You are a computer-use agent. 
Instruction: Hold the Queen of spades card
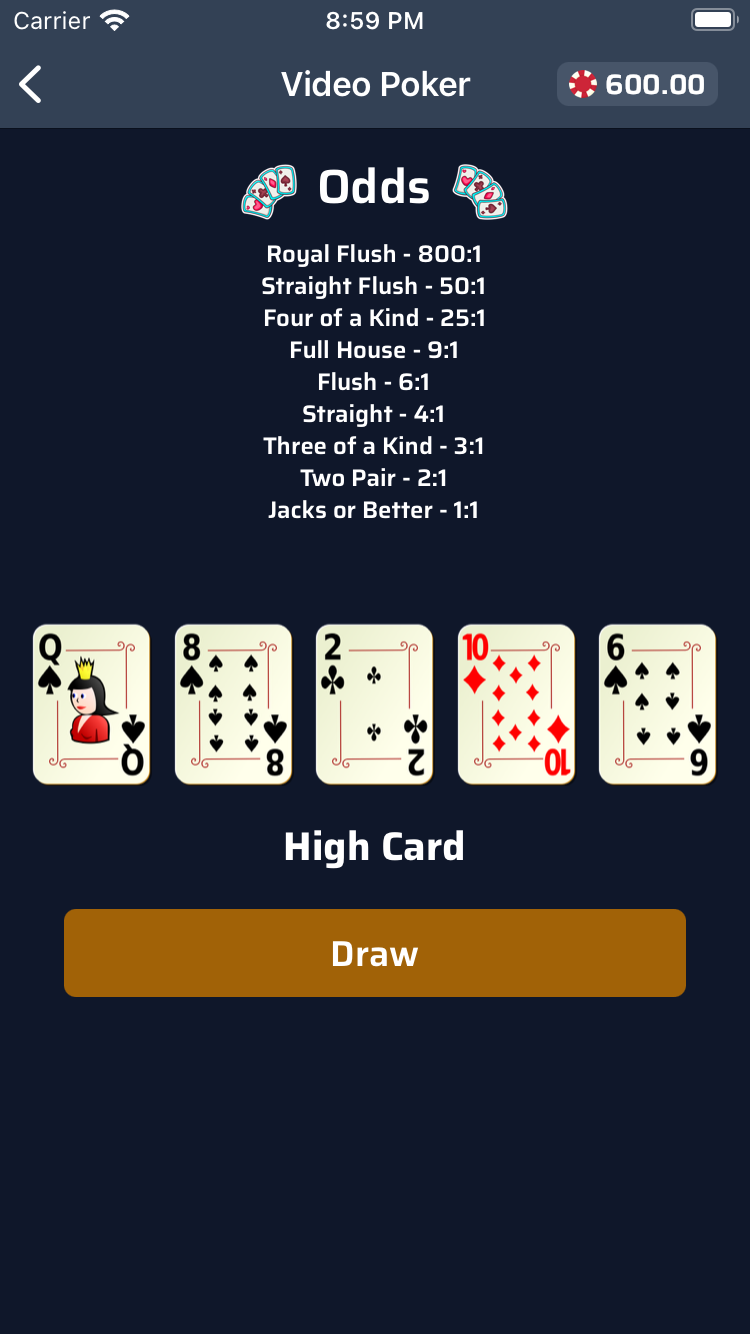pos(91,704)
